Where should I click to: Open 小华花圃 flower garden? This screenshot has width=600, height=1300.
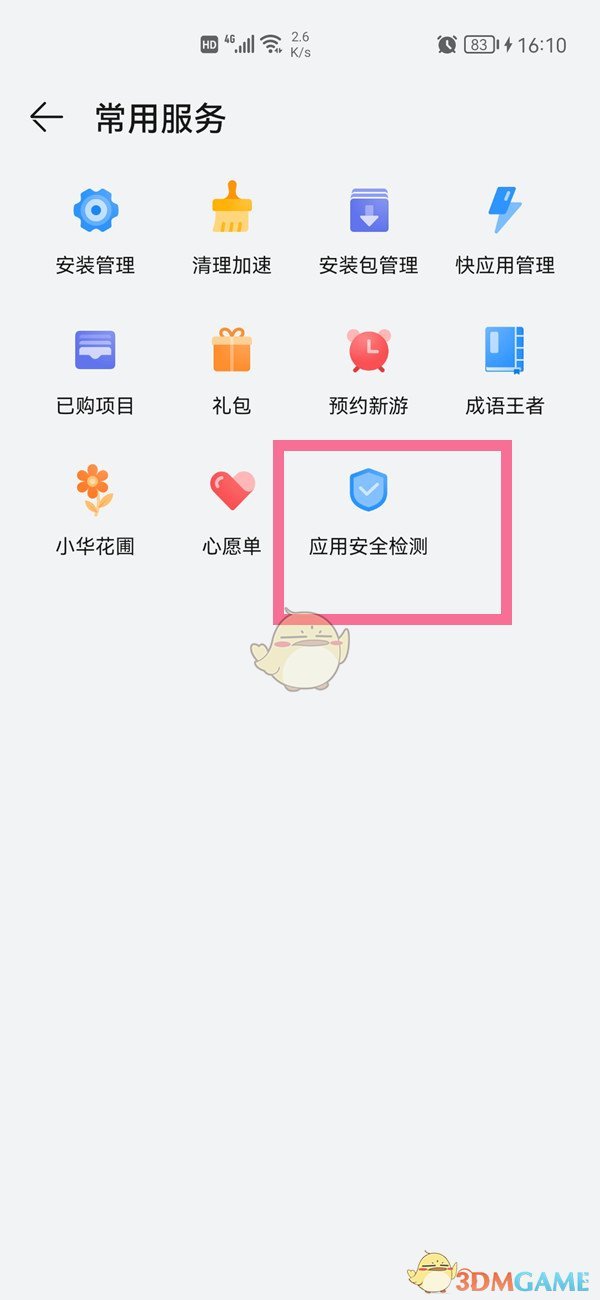coord(95,508)
